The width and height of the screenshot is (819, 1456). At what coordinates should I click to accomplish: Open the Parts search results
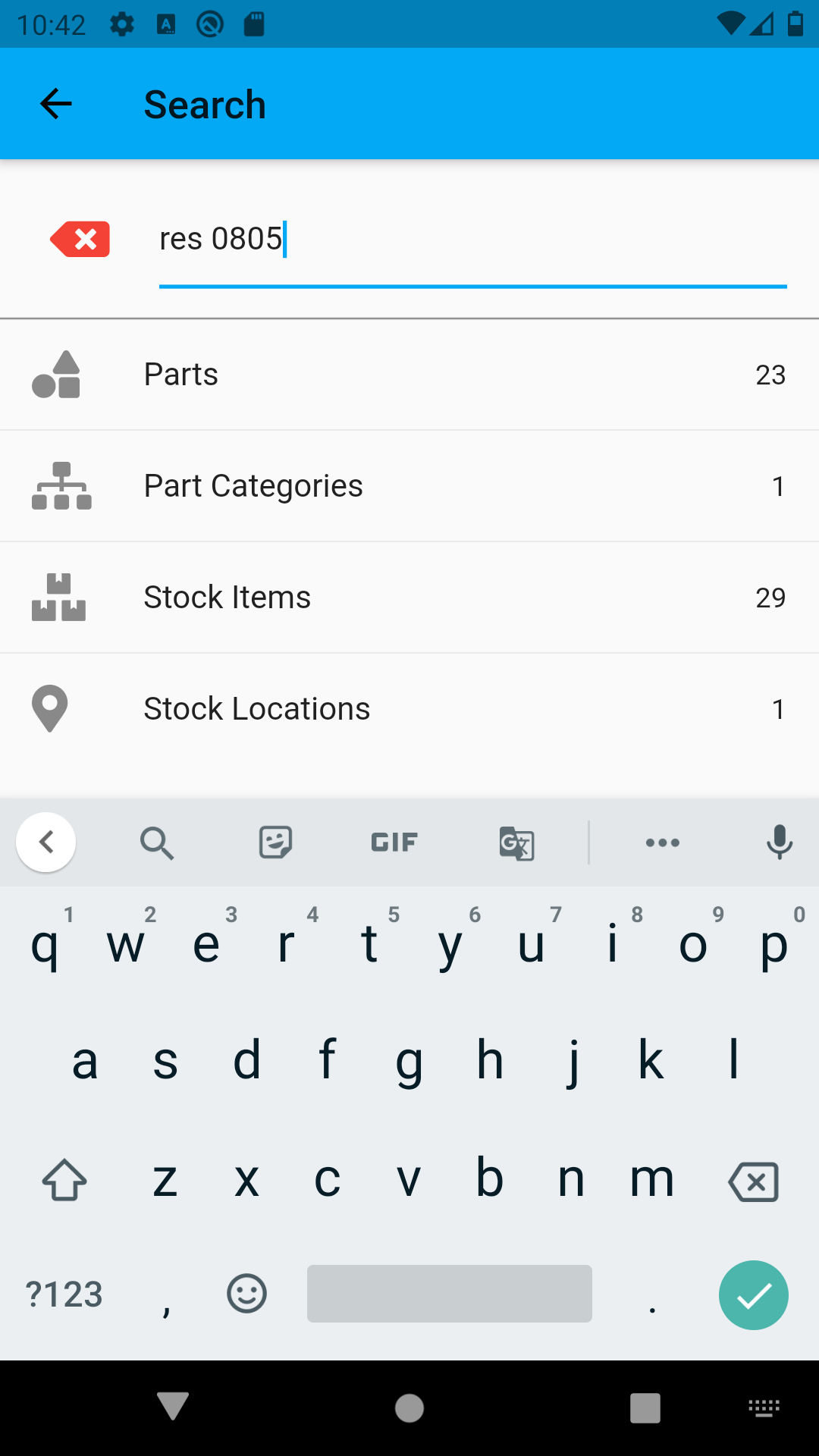409,375
